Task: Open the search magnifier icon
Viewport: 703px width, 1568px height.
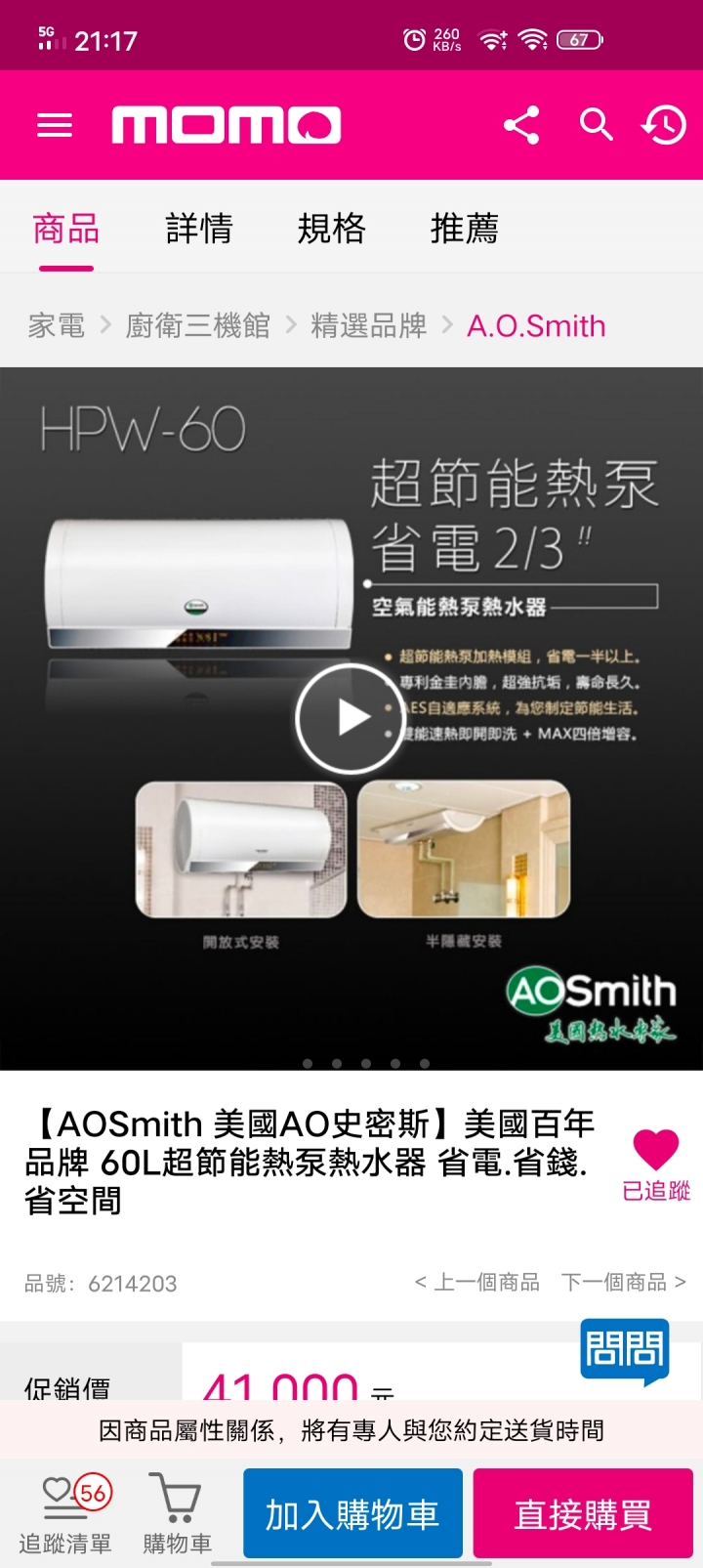Action: [x=596, y=125]
